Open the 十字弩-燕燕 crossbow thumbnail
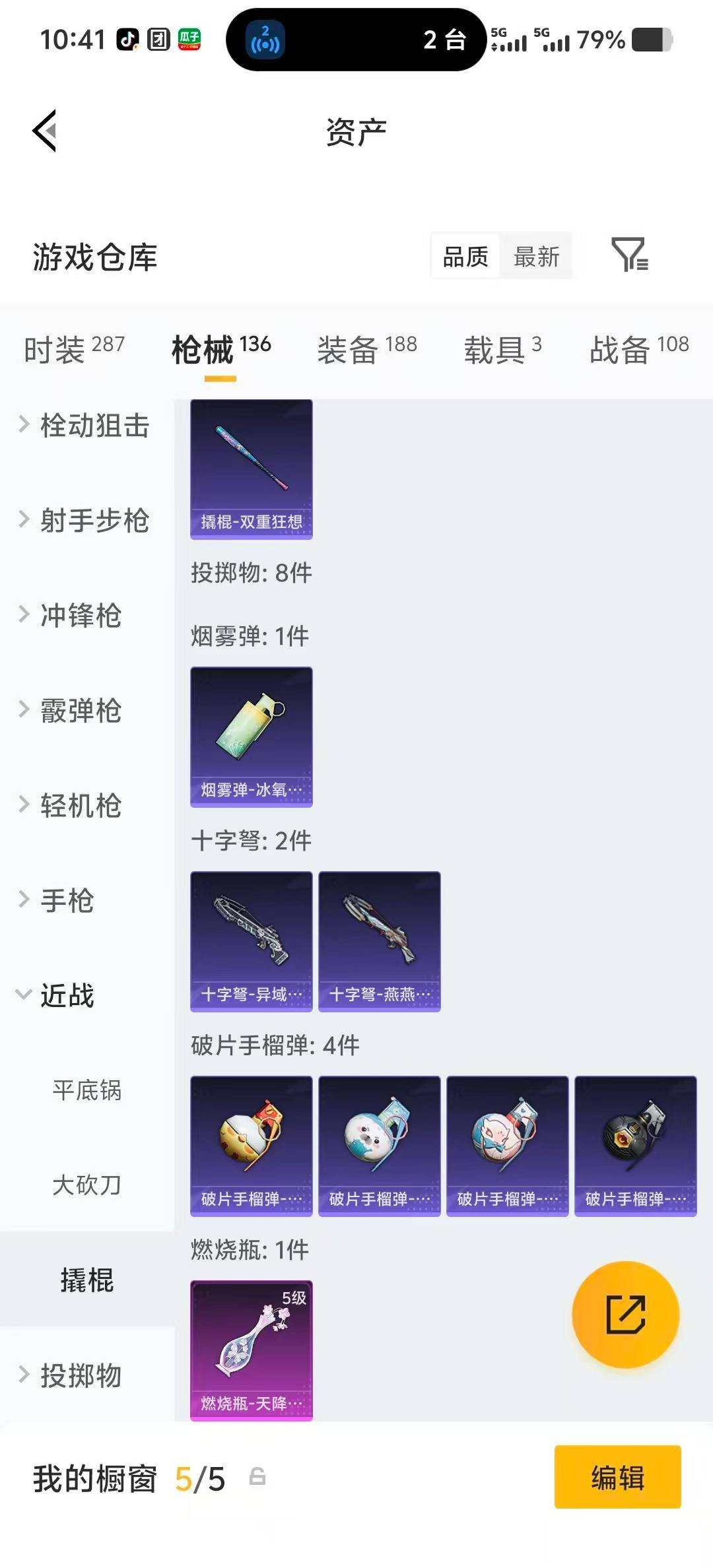The height and width of the screenshot is (1568, 713). (x=380, y=942)
